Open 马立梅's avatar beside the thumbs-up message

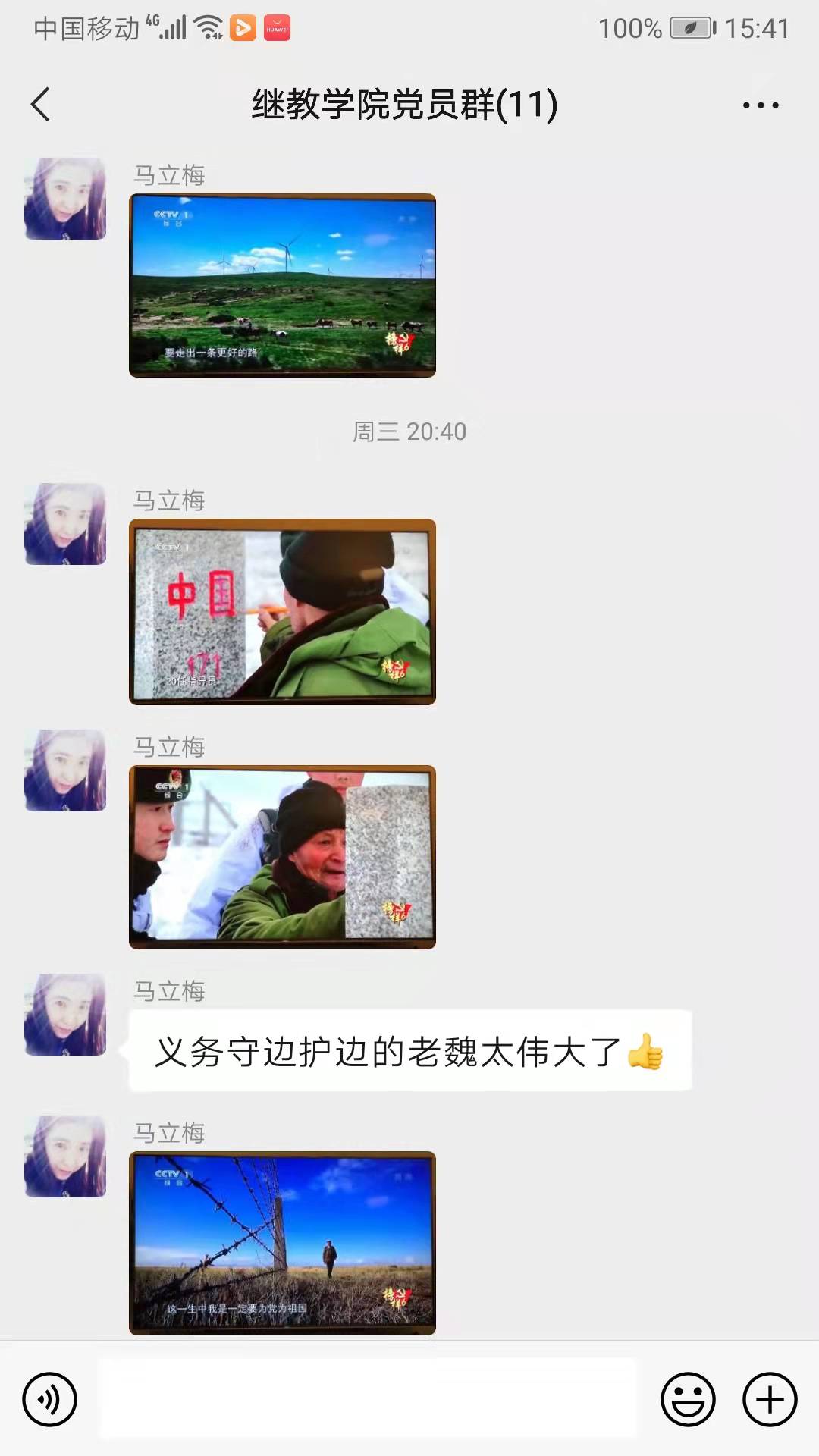pos(65,1015)
